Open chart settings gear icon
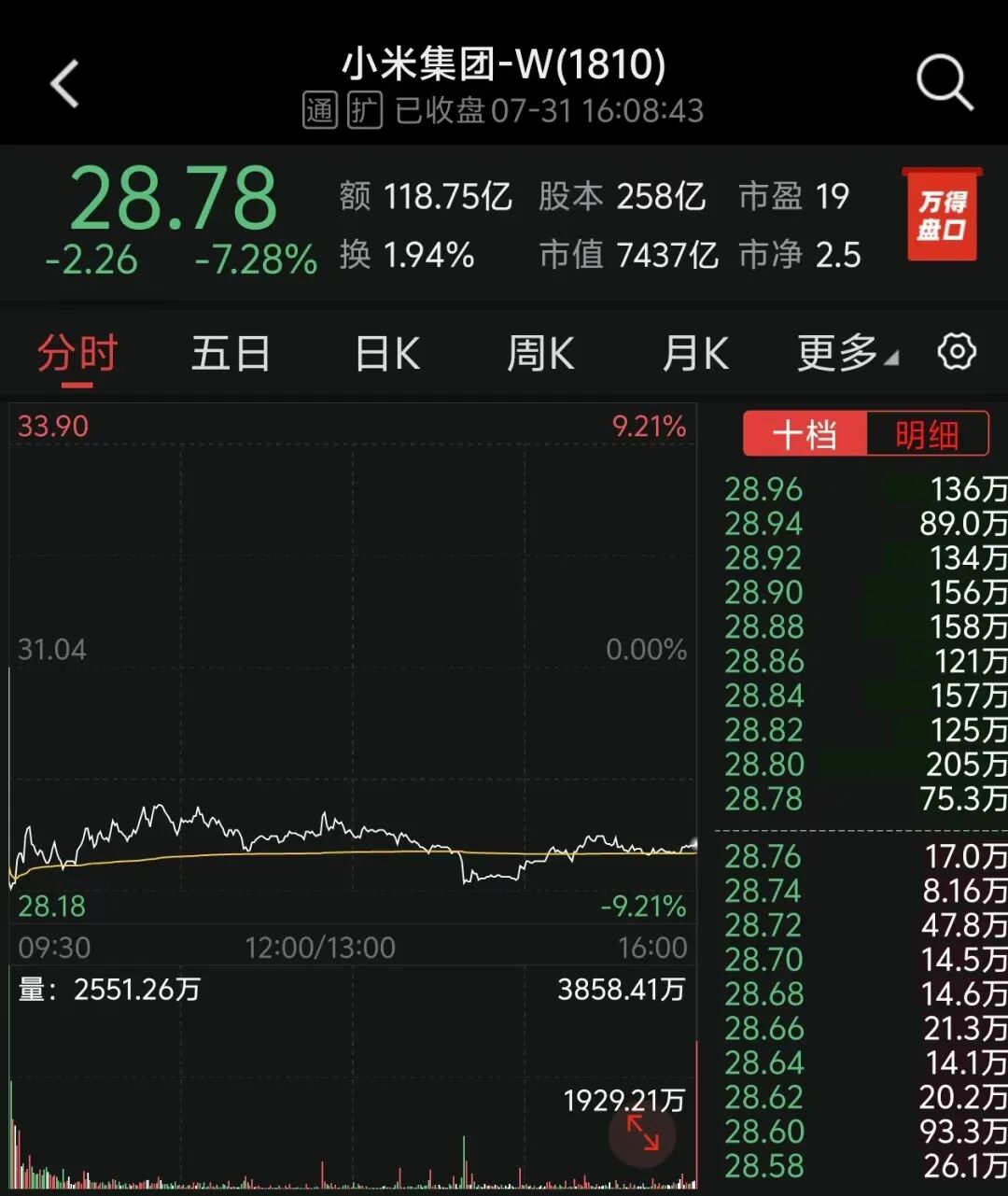 pos(957,352)
